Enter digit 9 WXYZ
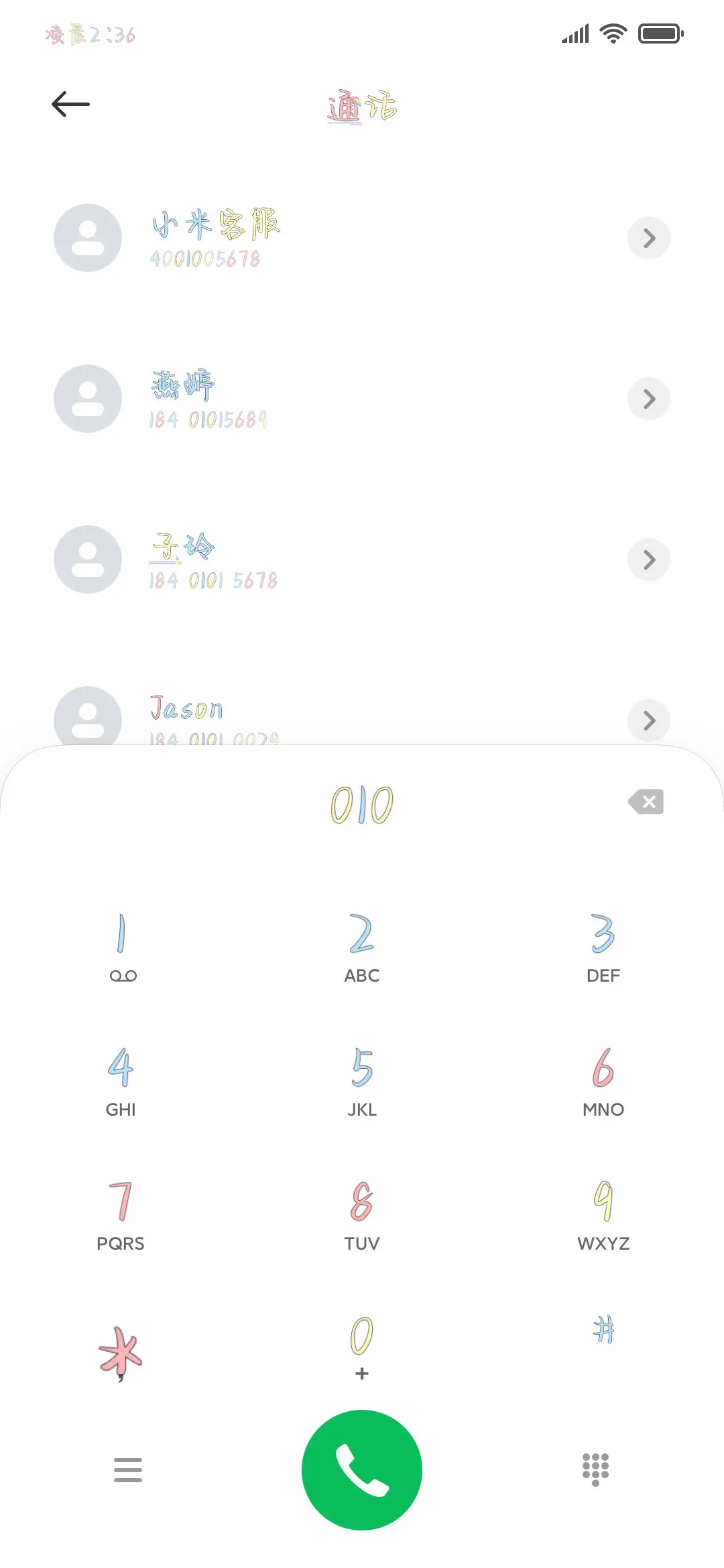Image resolution: width=724 pixels, height=1568 pixels. point(603,1214)
